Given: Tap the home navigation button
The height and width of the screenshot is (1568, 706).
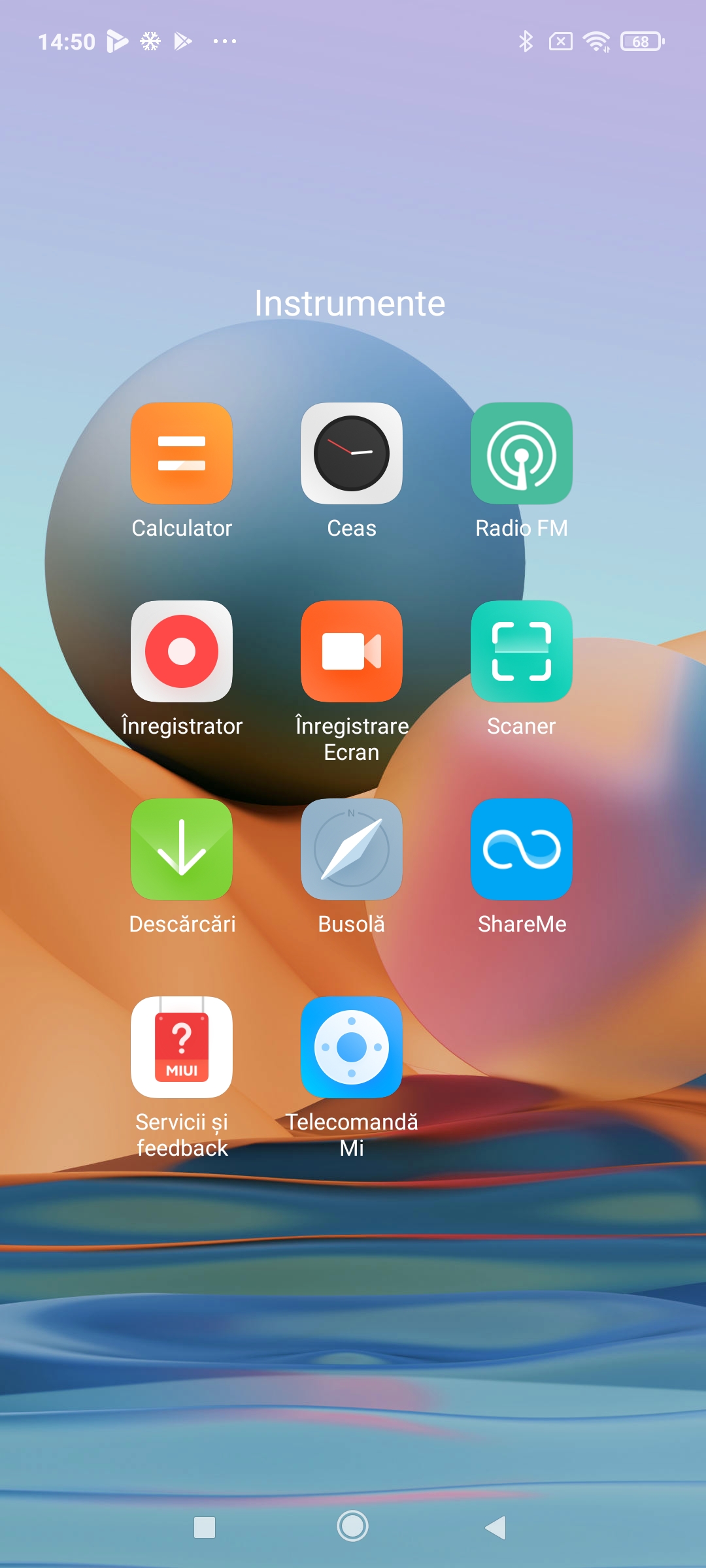Looking at the screenshot, I should 352,1526.
